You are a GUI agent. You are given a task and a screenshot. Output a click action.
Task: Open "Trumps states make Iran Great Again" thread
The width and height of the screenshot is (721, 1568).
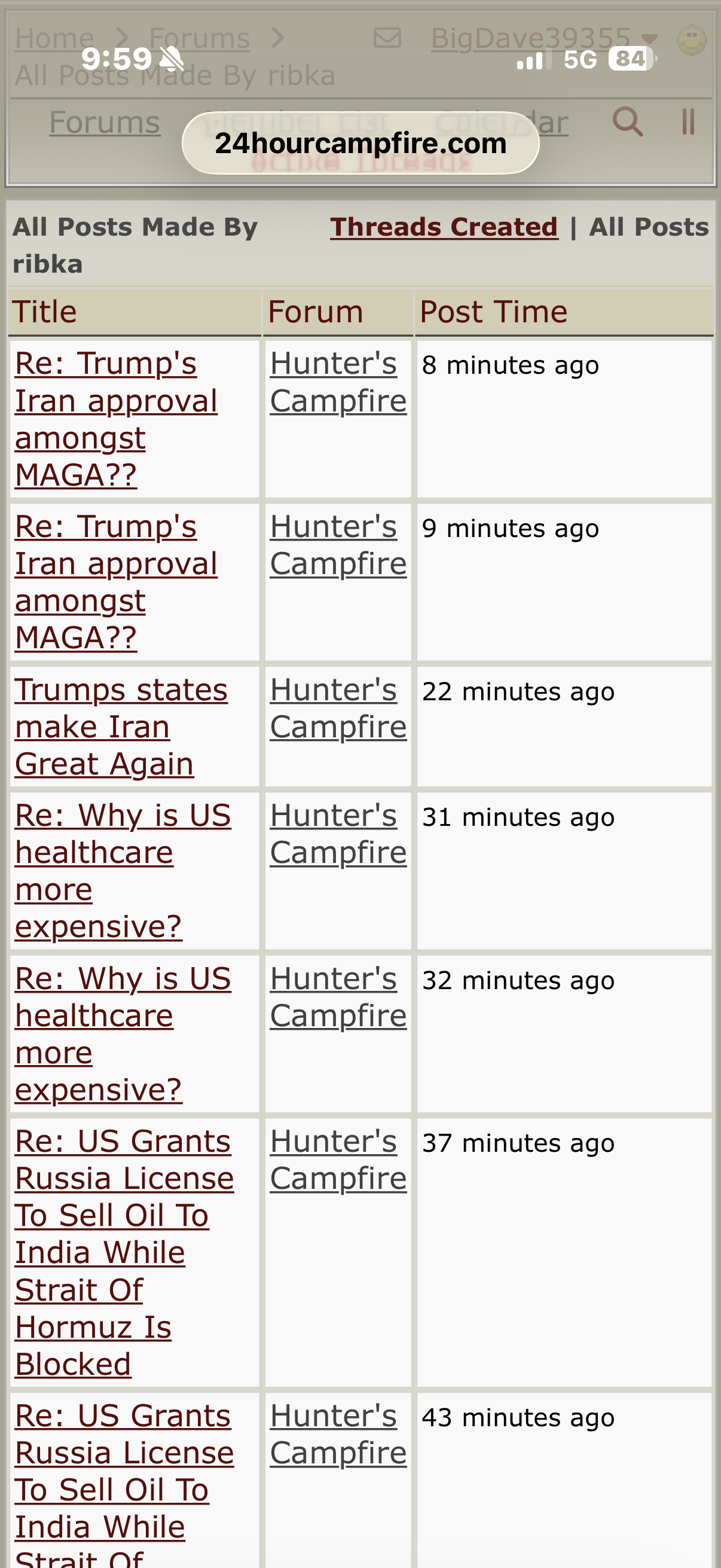[121, 727]
